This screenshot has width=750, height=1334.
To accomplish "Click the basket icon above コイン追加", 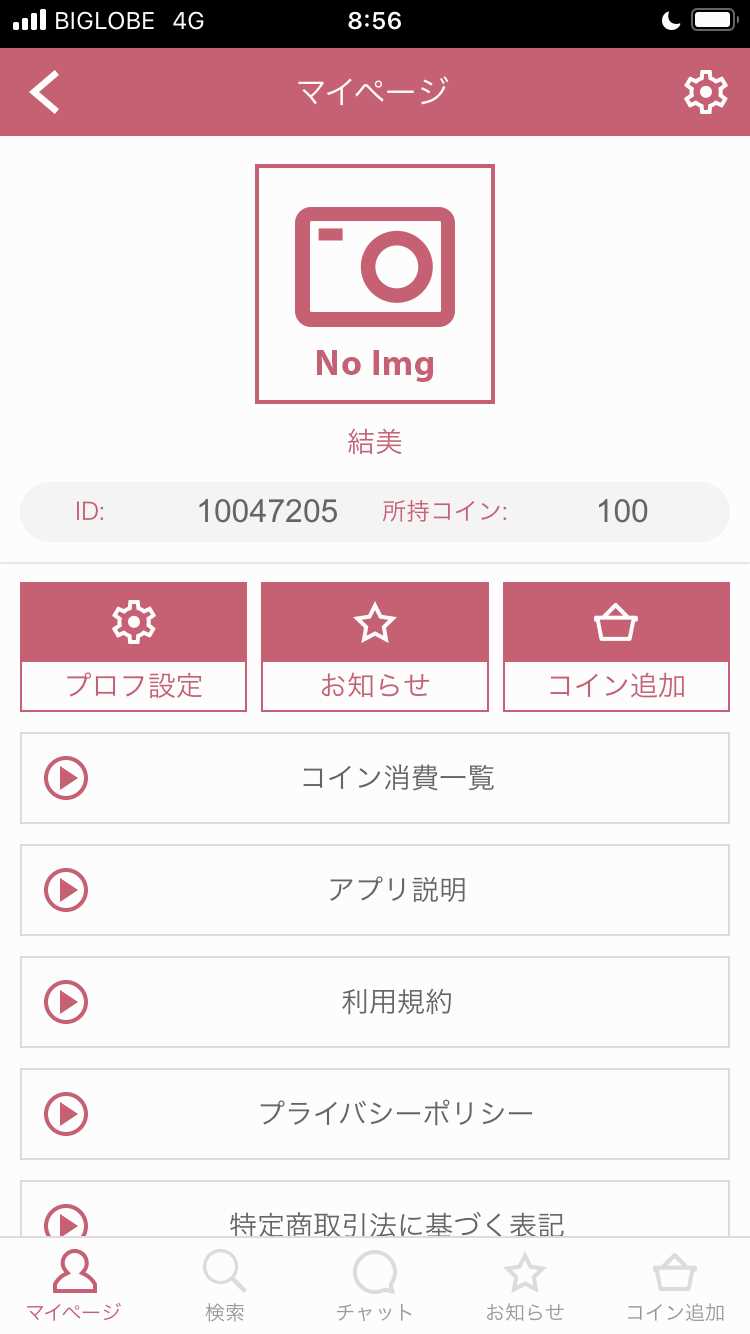I will coord(616,620).
